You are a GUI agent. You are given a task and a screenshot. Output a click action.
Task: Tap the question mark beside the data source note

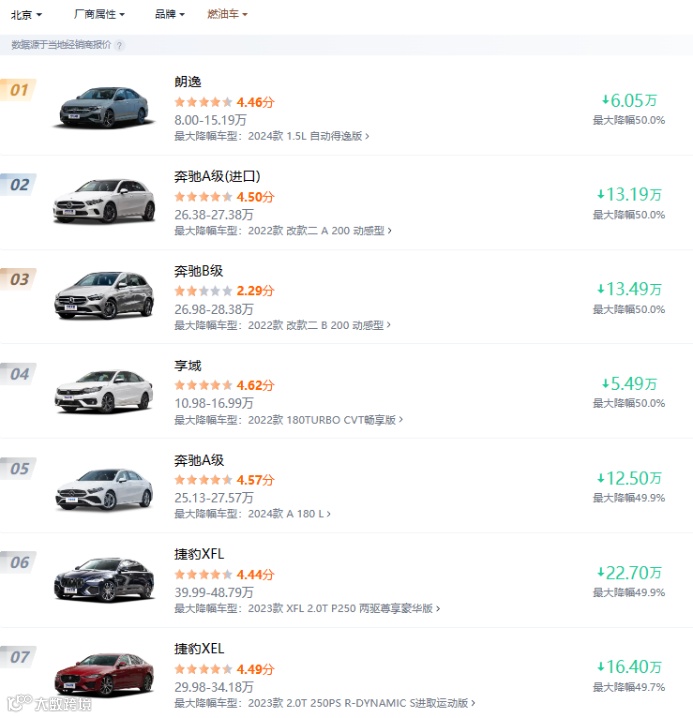coord(120,45)
